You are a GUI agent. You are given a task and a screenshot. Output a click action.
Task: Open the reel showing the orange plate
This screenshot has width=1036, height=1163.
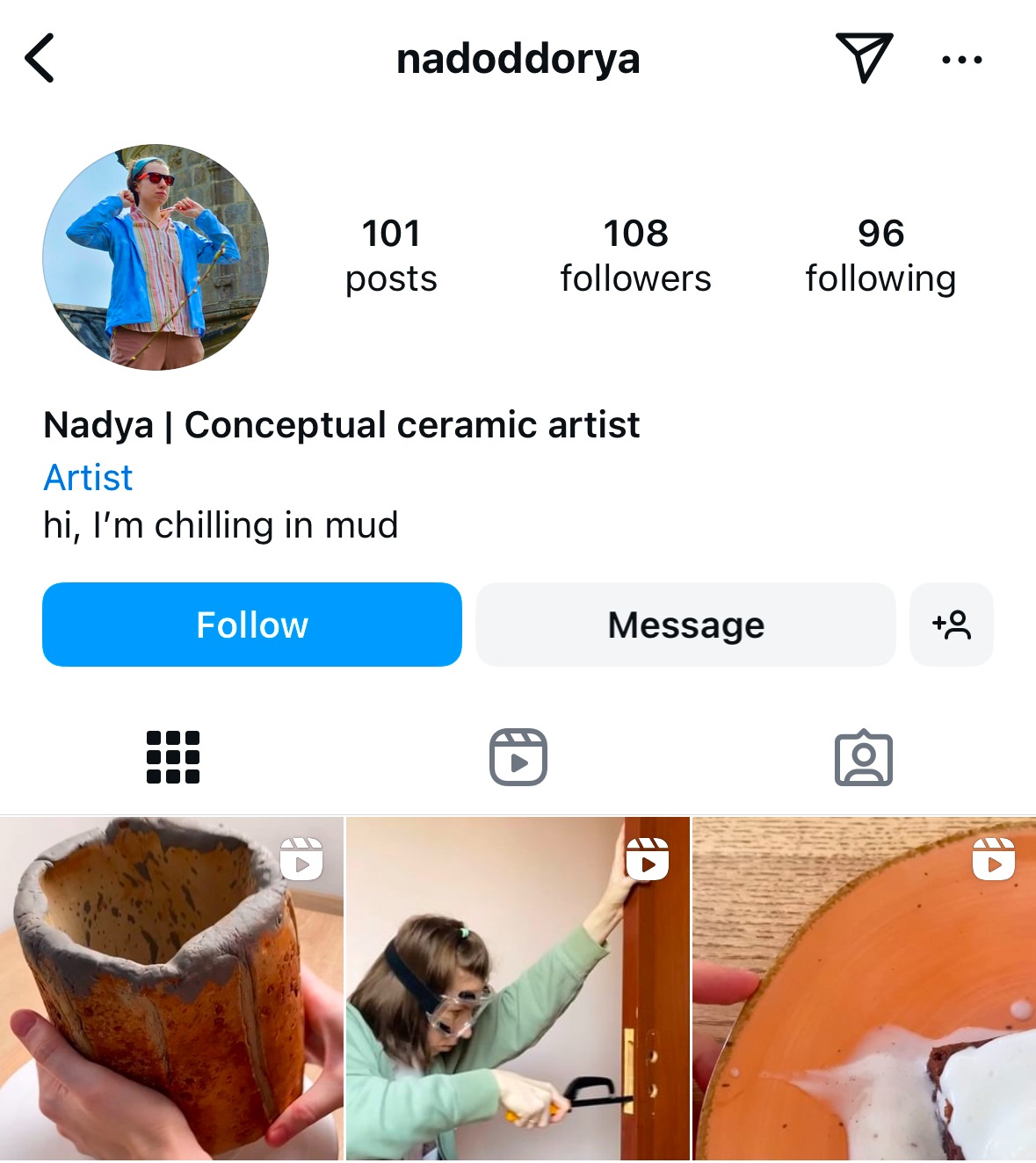coord(864,988)
